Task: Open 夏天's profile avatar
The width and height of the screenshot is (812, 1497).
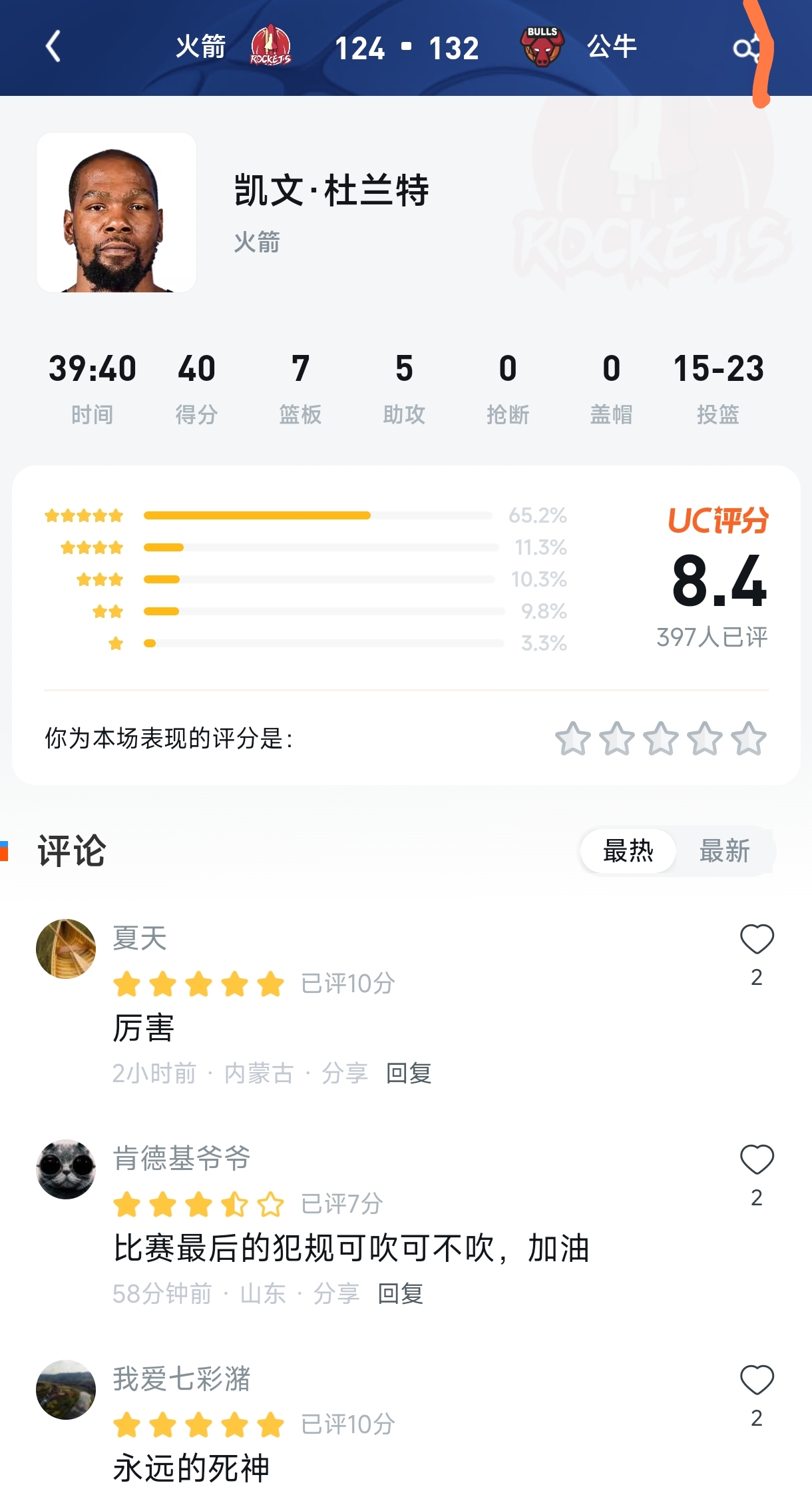Action: (65, 948)
